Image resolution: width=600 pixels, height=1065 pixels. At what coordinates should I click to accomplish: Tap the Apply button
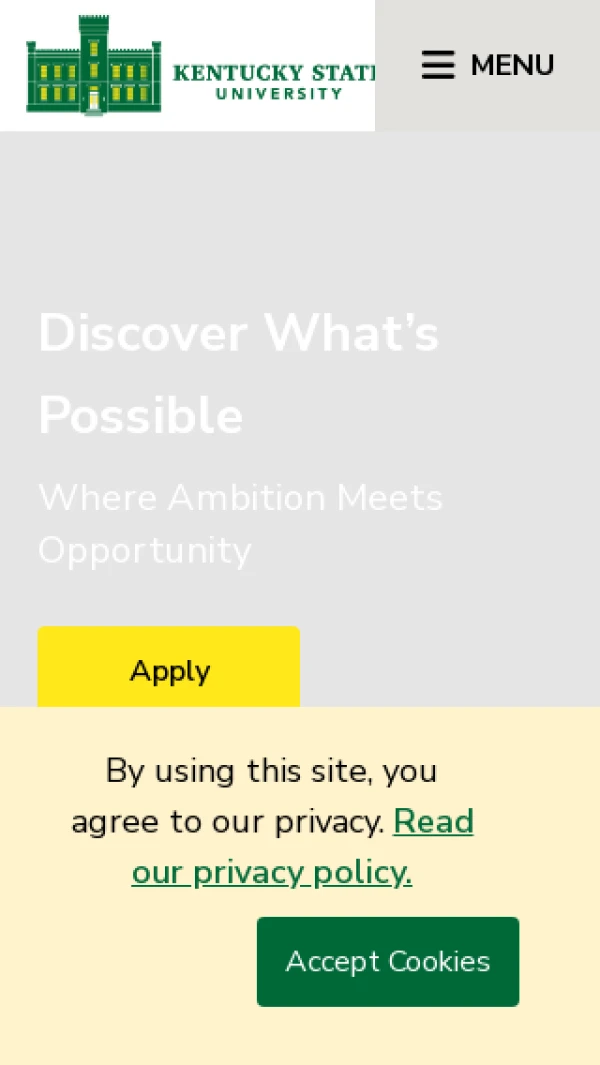(169, 669)
